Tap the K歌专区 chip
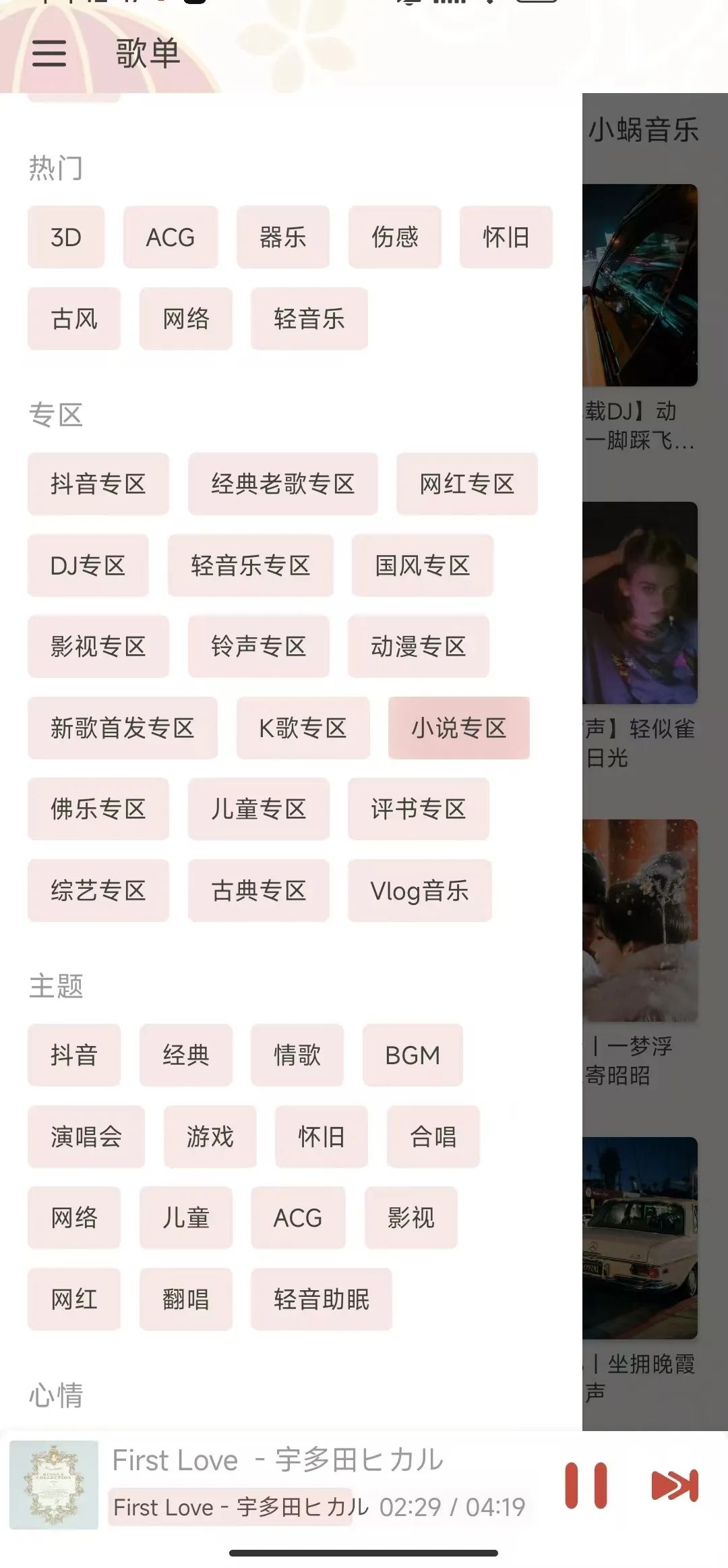 (x=303, y=728)
